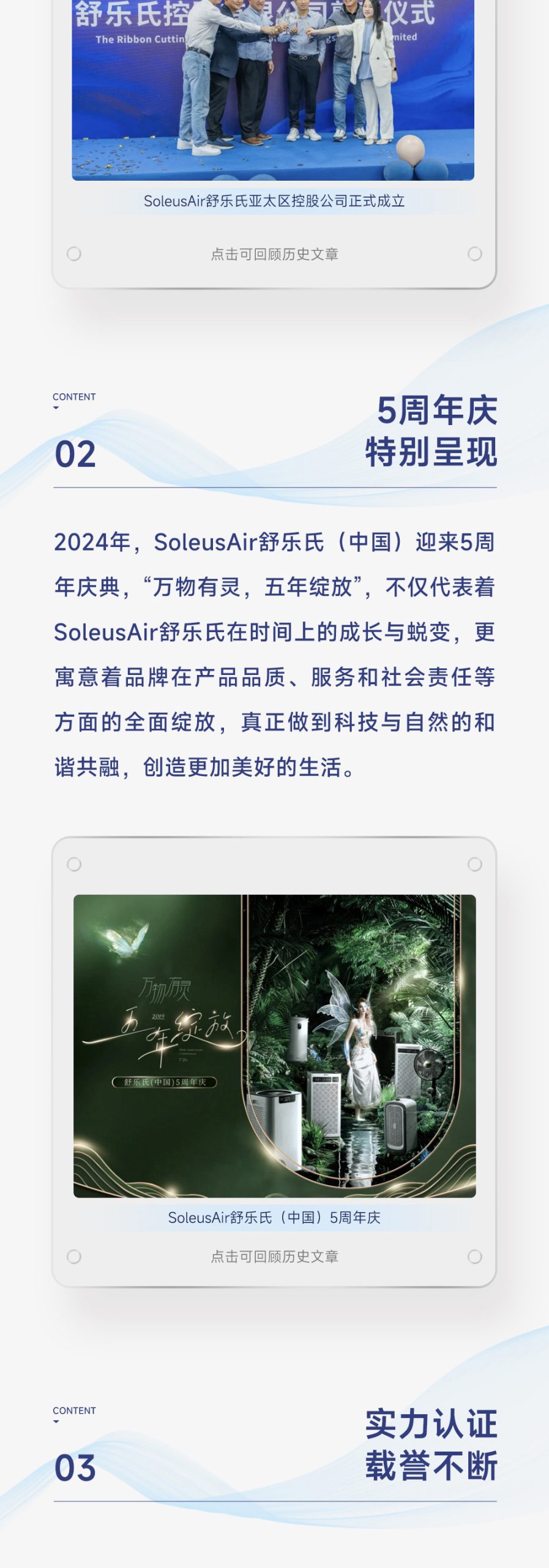This screenshot has width=549, height=1568.
Task: Open the SoleusAir亚太区控股公司正式成立 history article card
Action: point(274,254)
